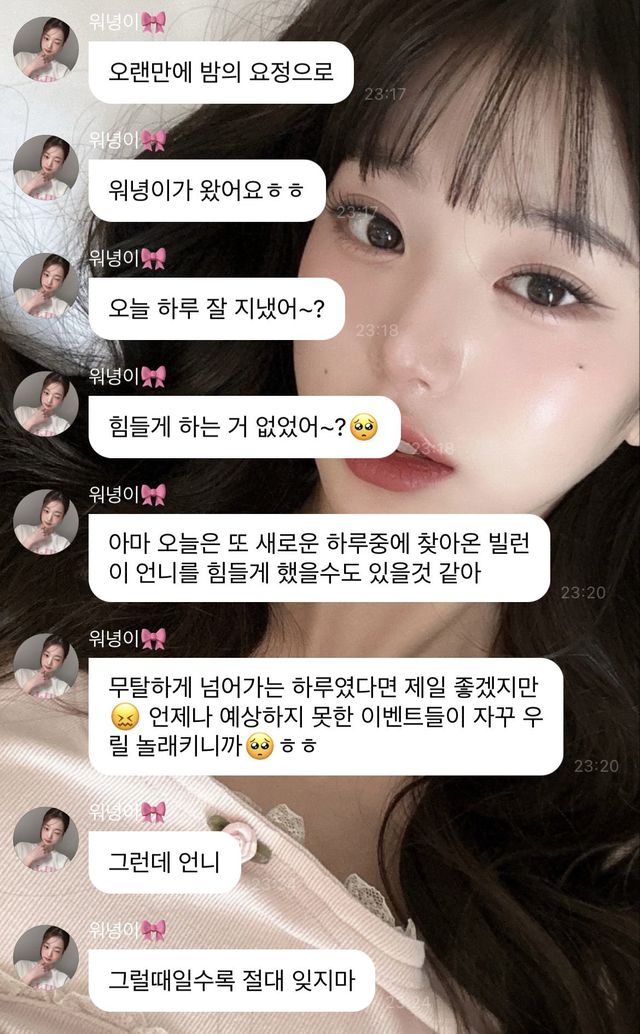
Task: Tap the profile photo next to "워넝이가 왔어요ㅎㅎ"
Action: tap(46, 167)
